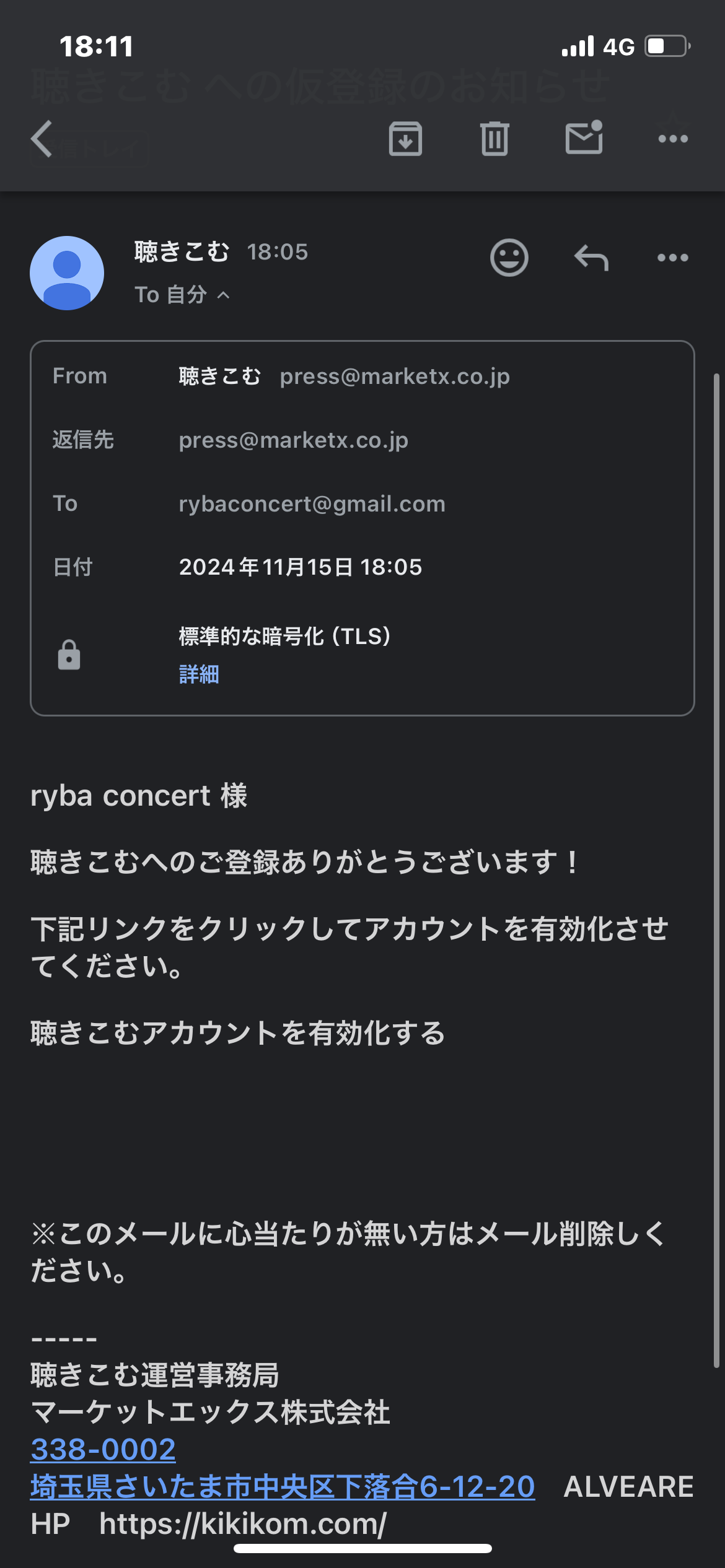Open the top toolbar overflow menu

673,139
